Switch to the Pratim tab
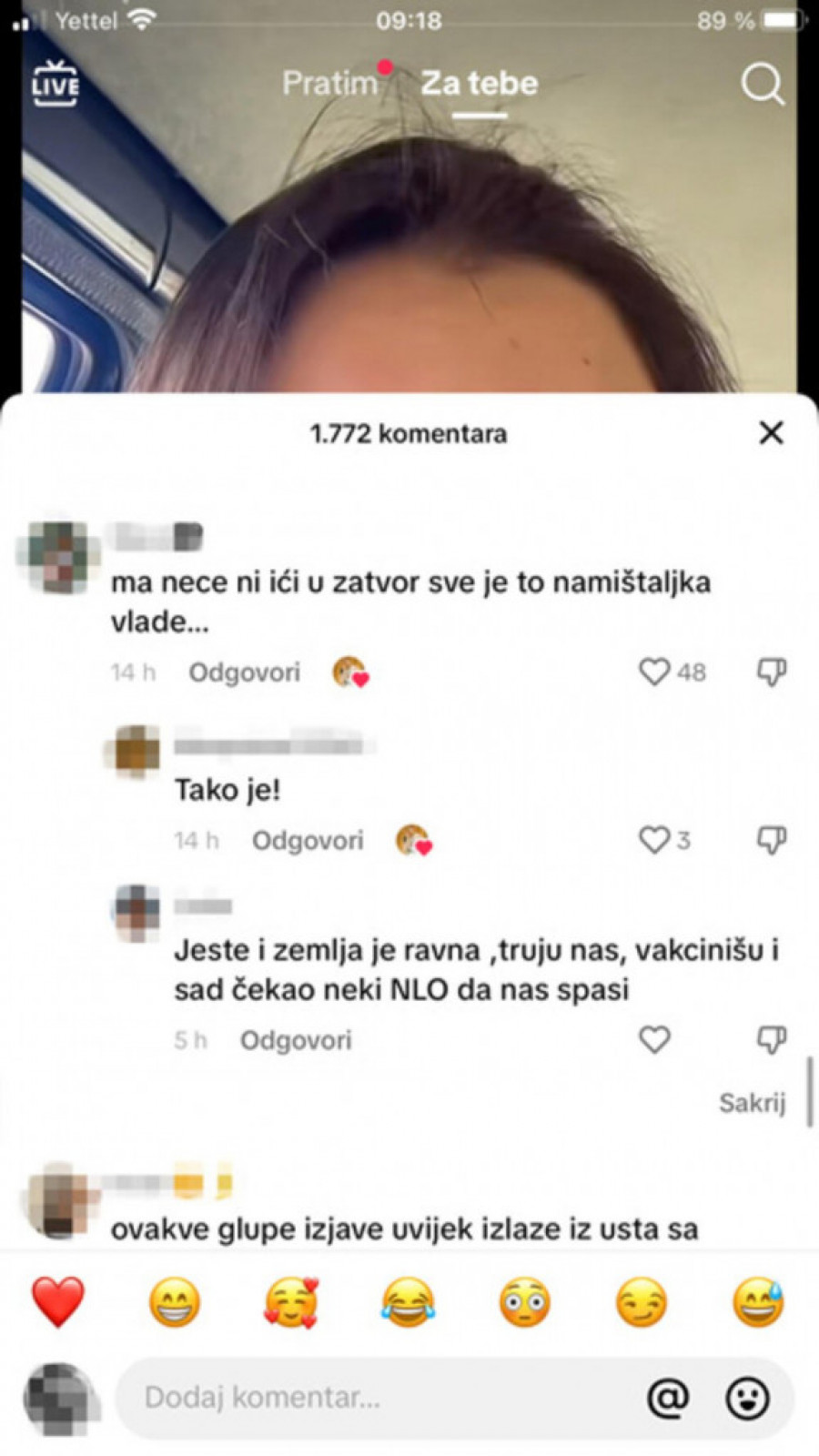 click(x=329, y=84)
